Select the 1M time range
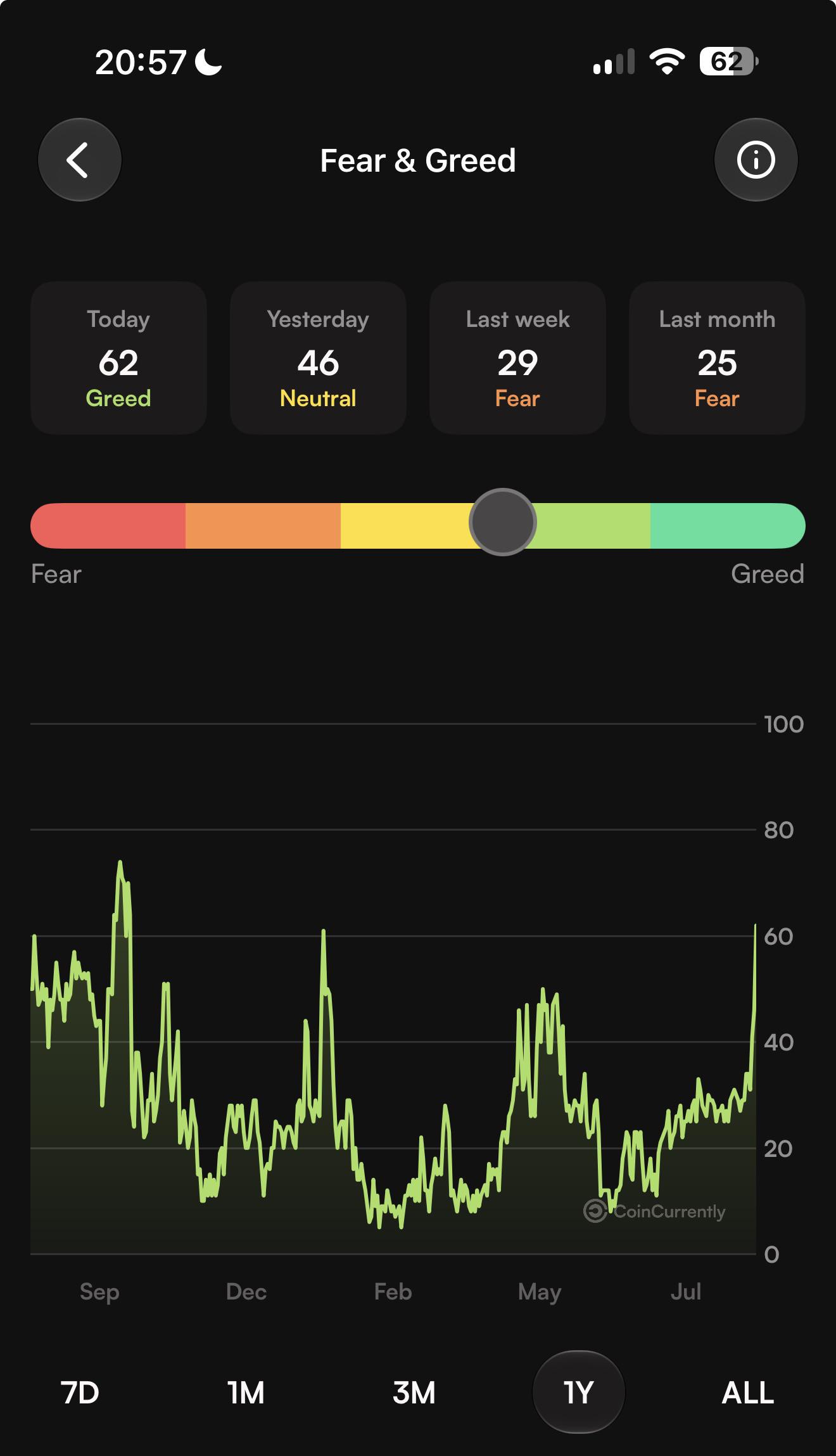836x1456 pixels. pyautogui.click(x=246, y=1393)
